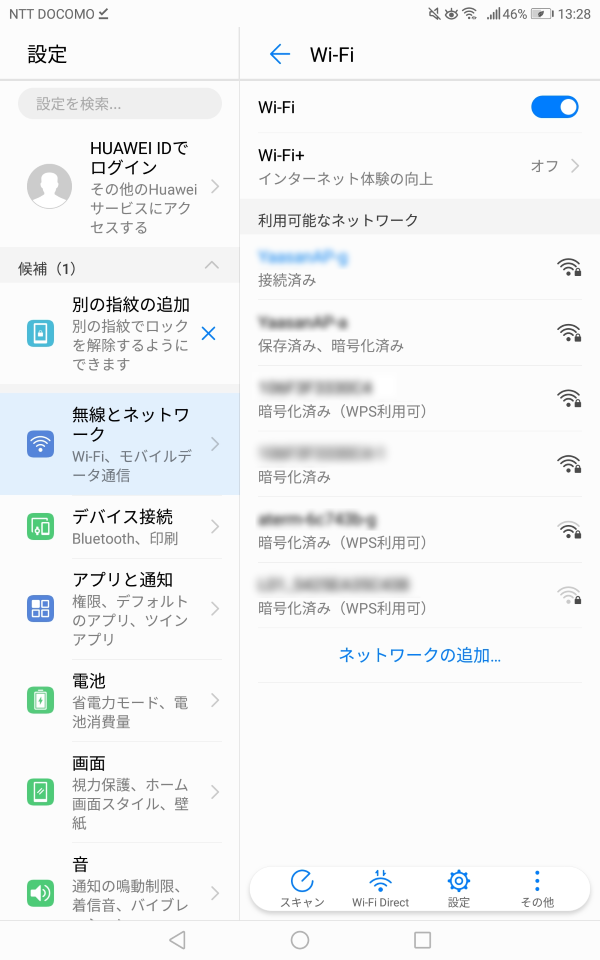Open デバイス接続 settings
Image resolution: width=600 pixels, height=960 pixels.
119,527
